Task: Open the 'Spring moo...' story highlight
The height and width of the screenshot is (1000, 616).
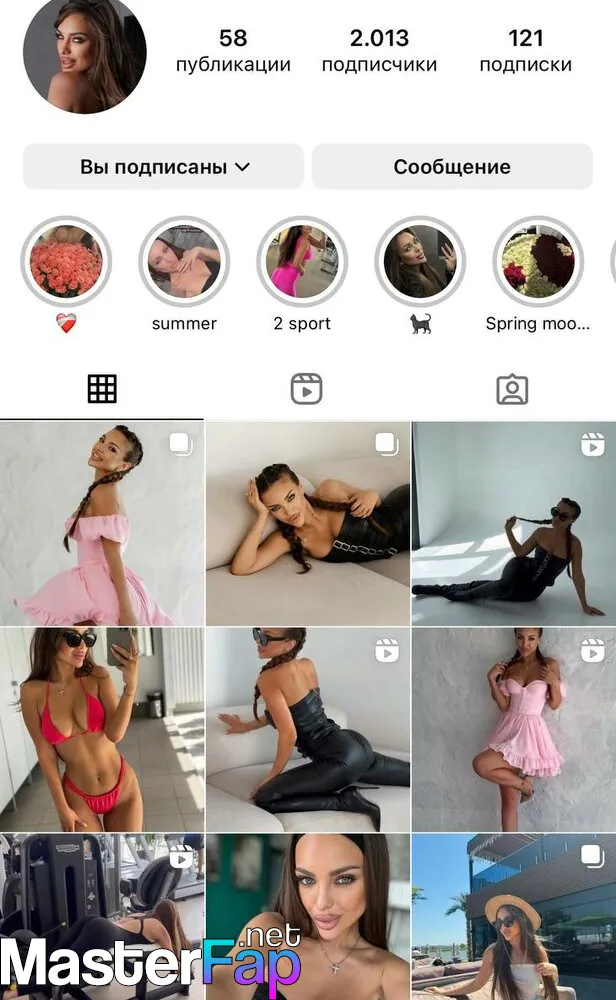Action: [538, 261]
